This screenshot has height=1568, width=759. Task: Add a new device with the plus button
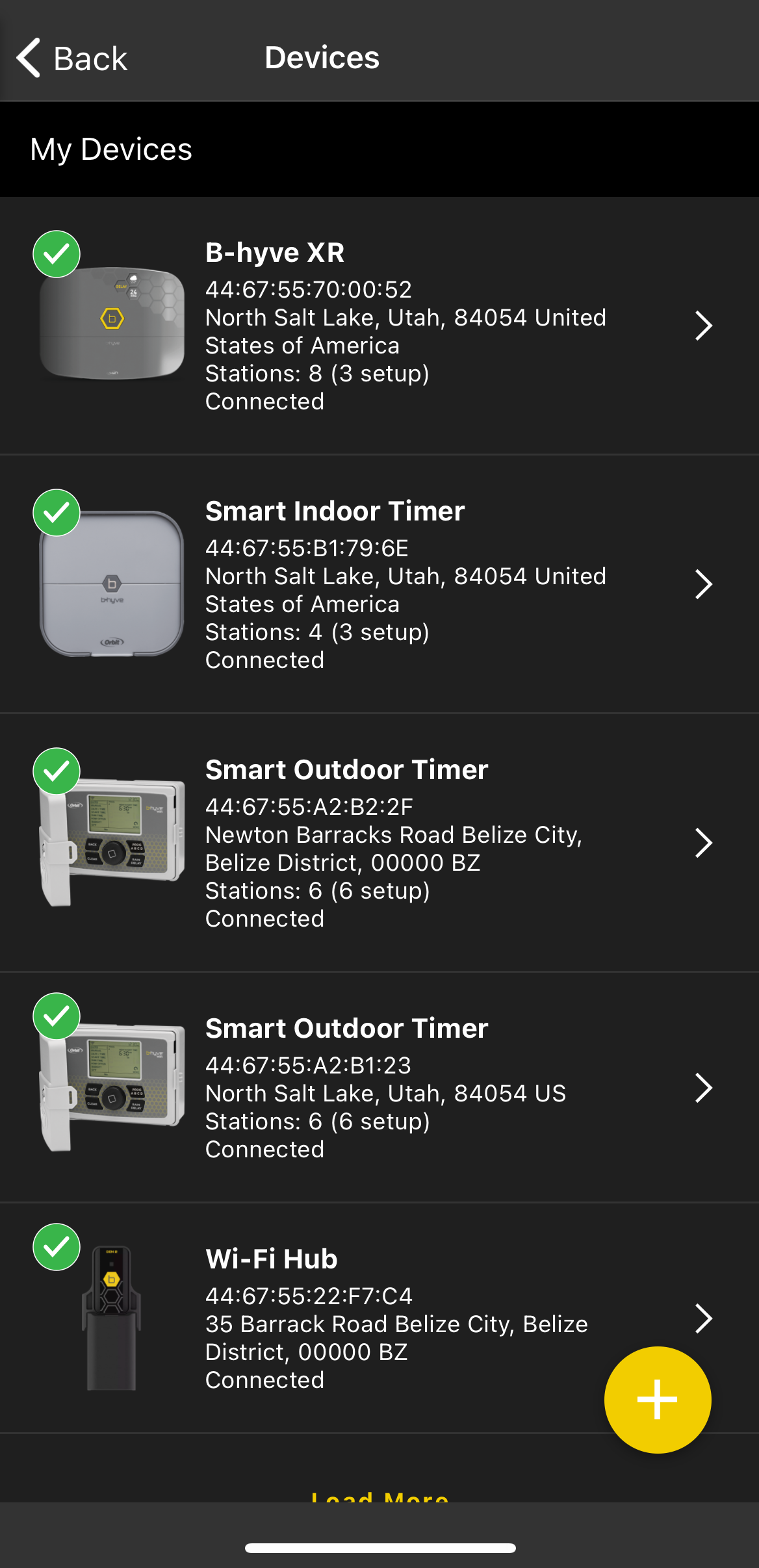coord(657,1399)
